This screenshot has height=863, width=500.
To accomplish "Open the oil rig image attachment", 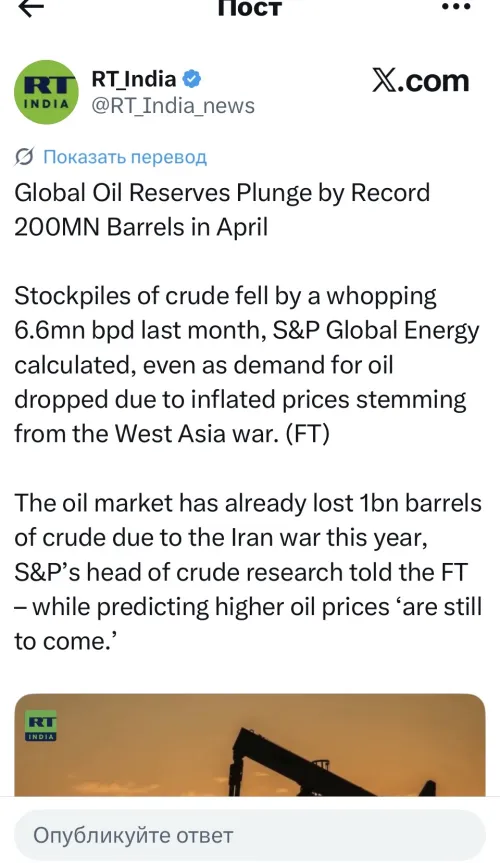I will pos(249,745).
